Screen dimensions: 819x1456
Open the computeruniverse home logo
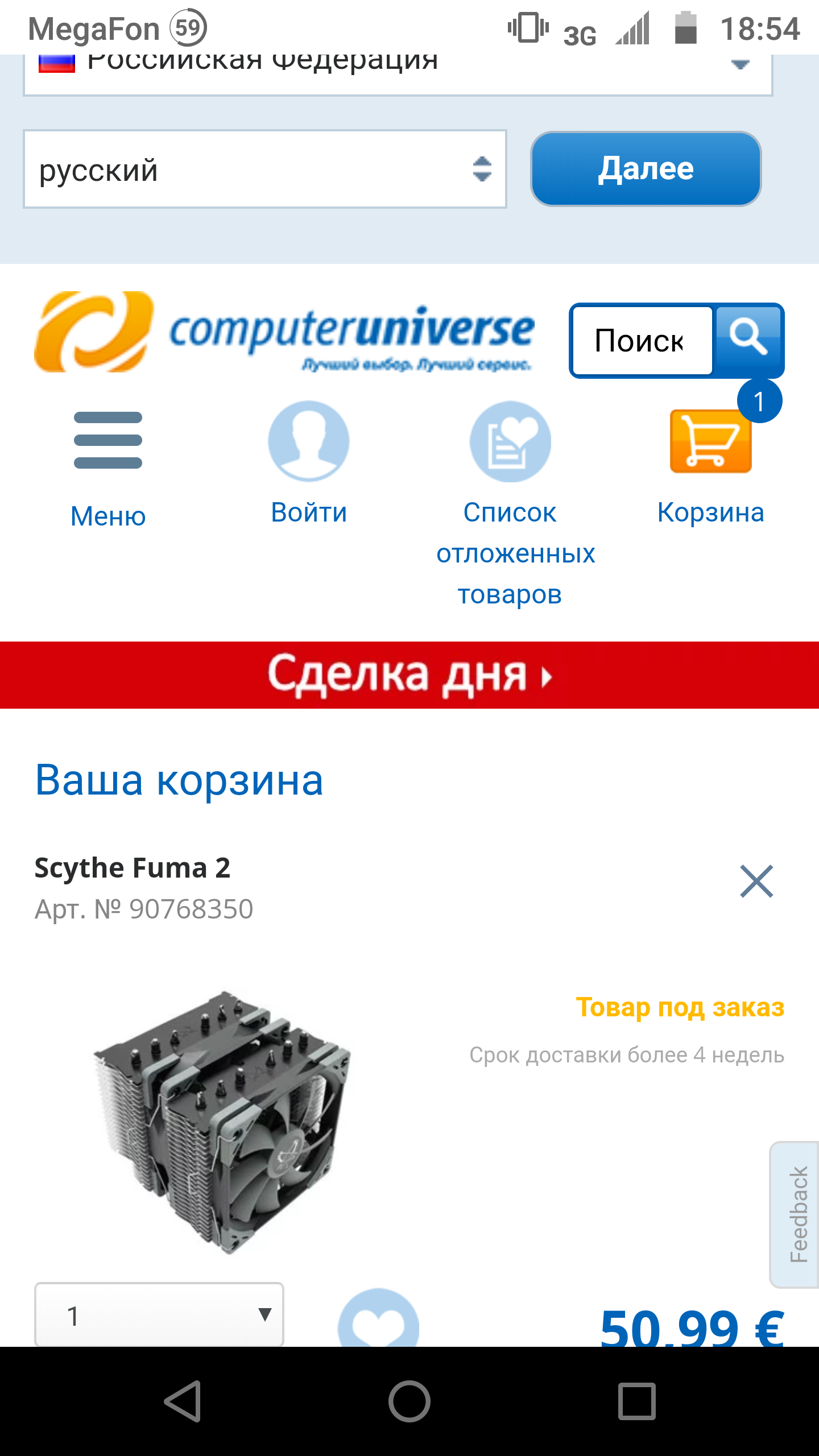[284, 333]
